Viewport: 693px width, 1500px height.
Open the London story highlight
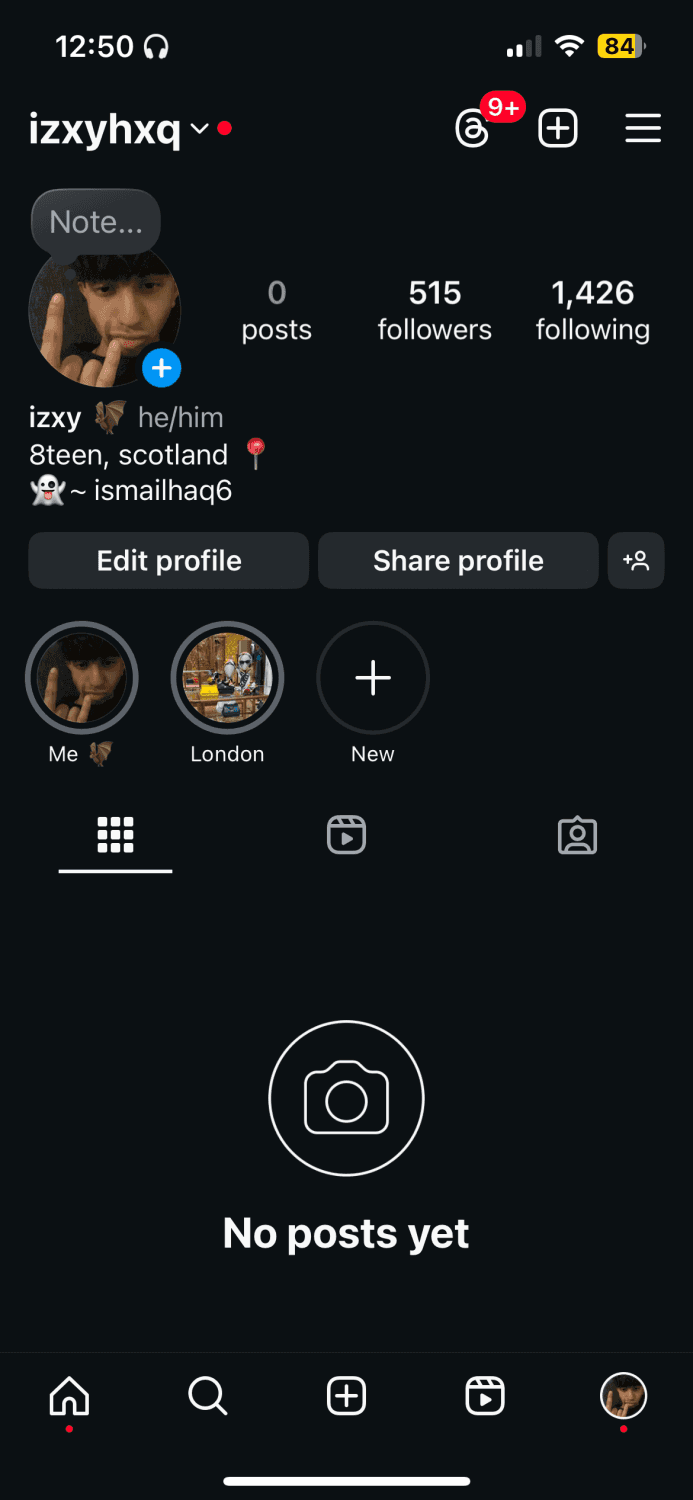point(228,679)
